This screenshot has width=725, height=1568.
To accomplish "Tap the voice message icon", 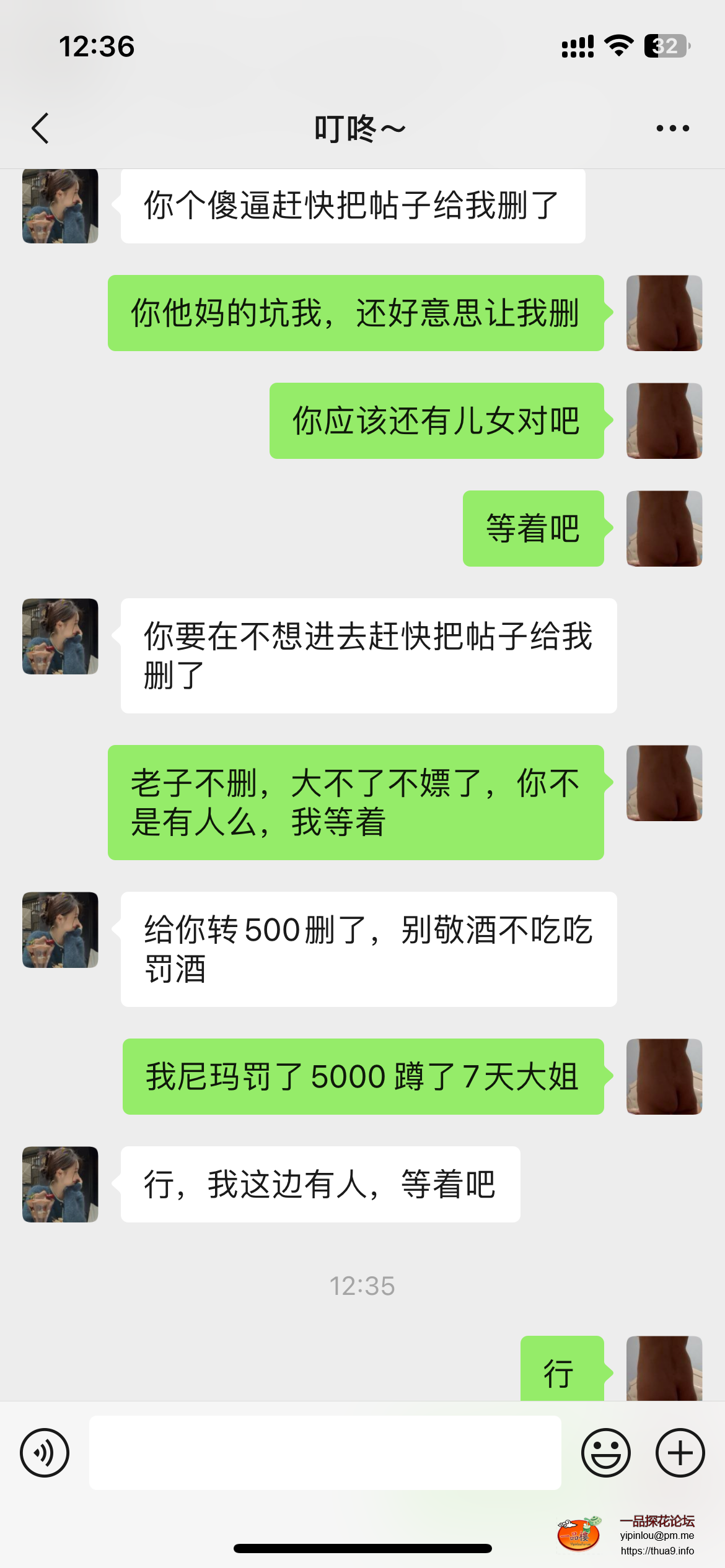I will 44,1452.
